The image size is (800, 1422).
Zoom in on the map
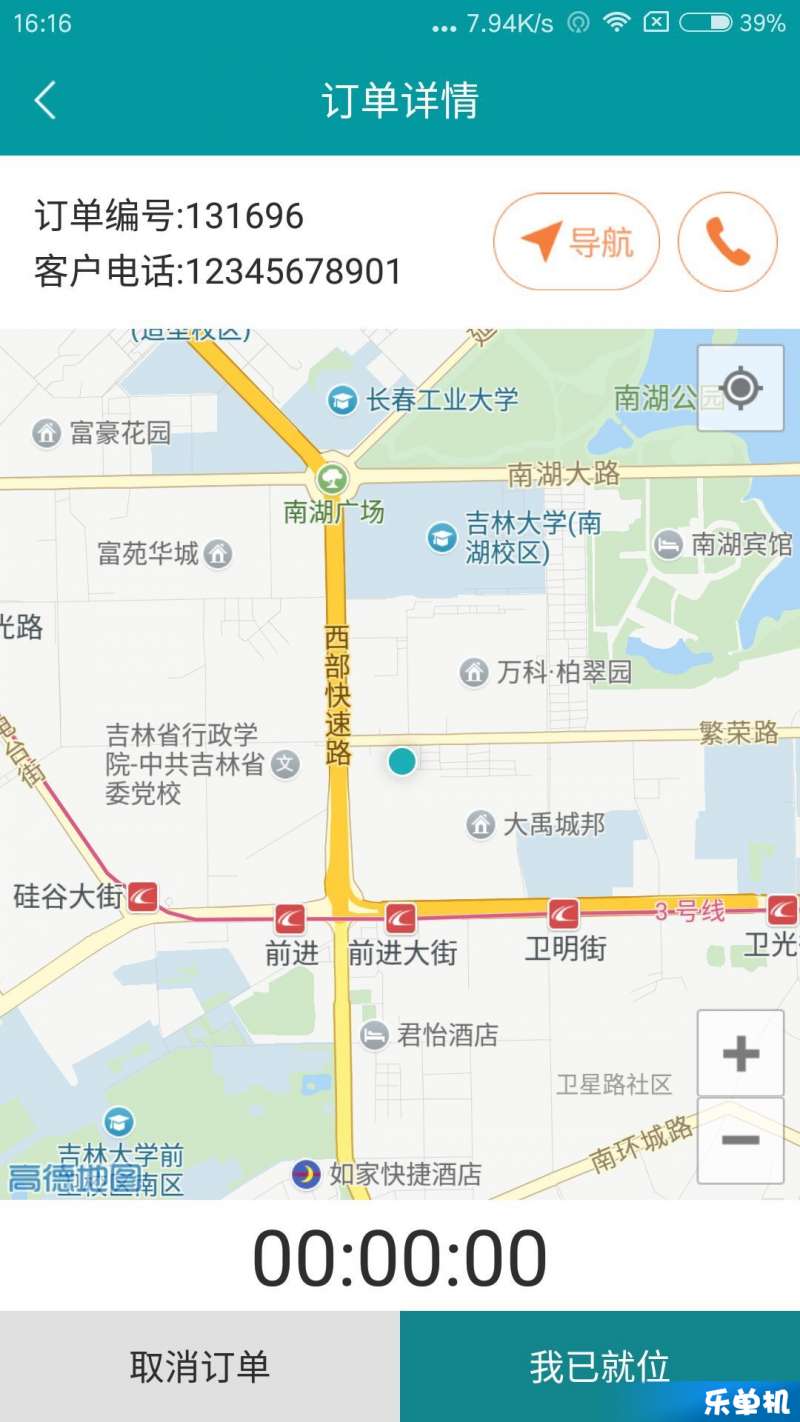(741, 1053)
